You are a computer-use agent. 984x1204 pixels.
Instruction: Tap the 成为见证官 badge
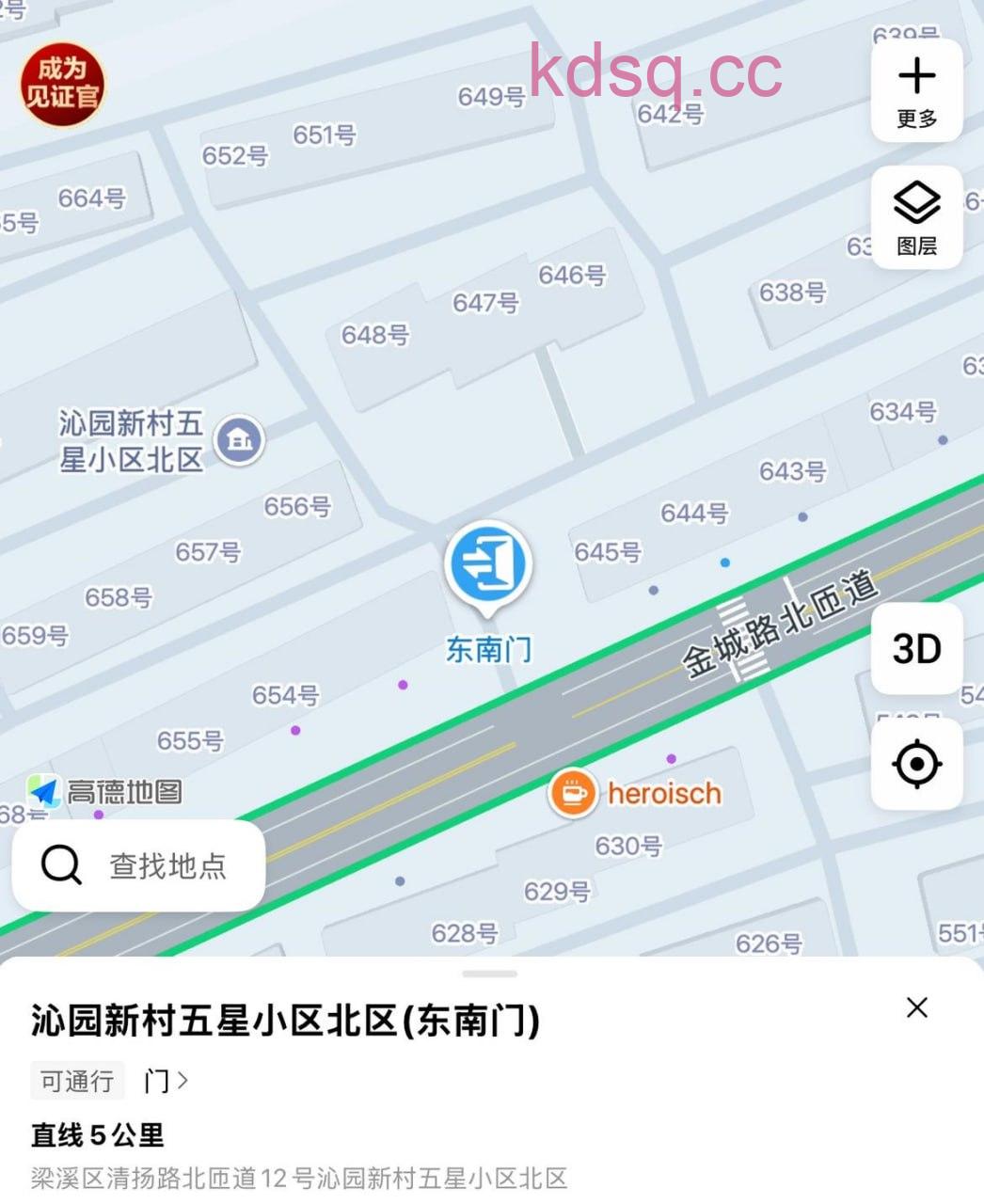click(x=62, y=84)
